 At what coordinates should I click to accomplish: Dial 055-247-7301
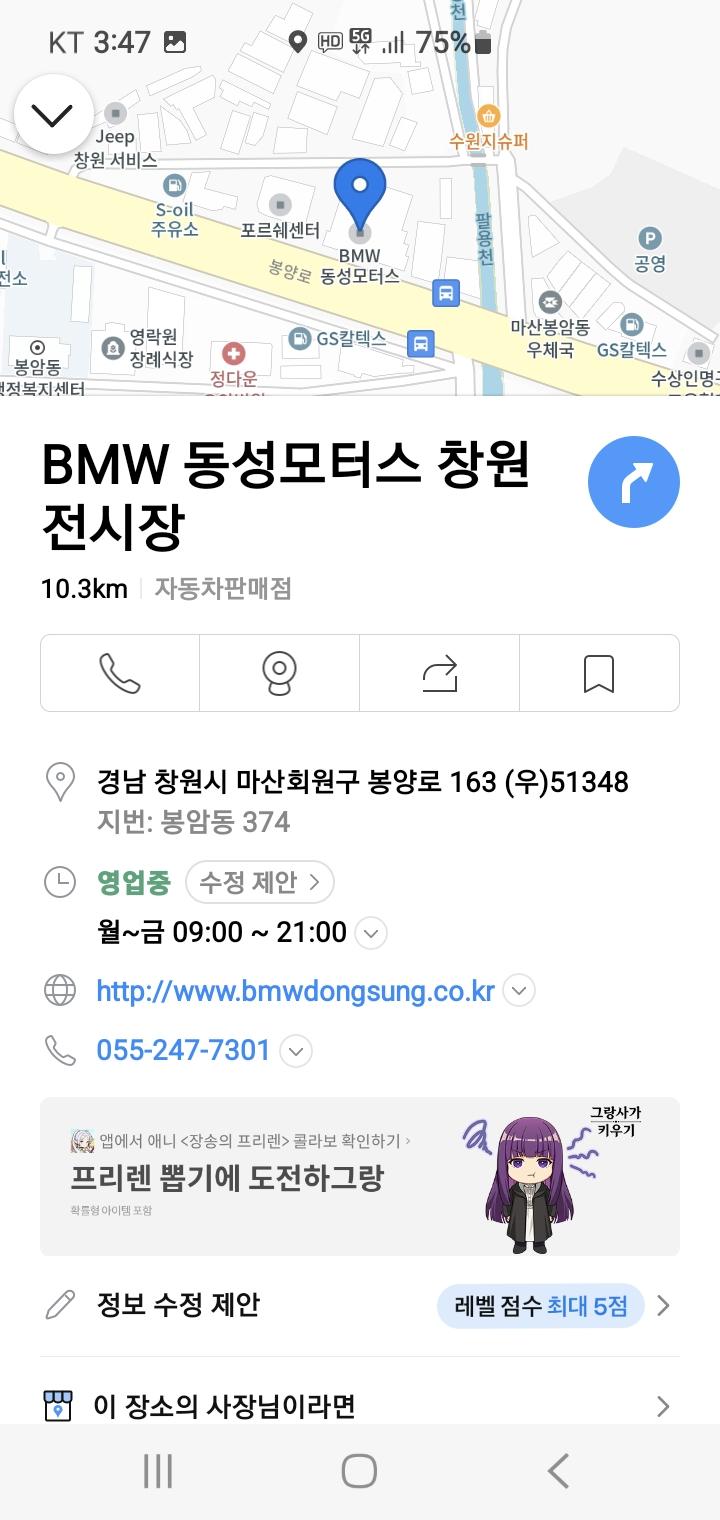point(183,1050)
